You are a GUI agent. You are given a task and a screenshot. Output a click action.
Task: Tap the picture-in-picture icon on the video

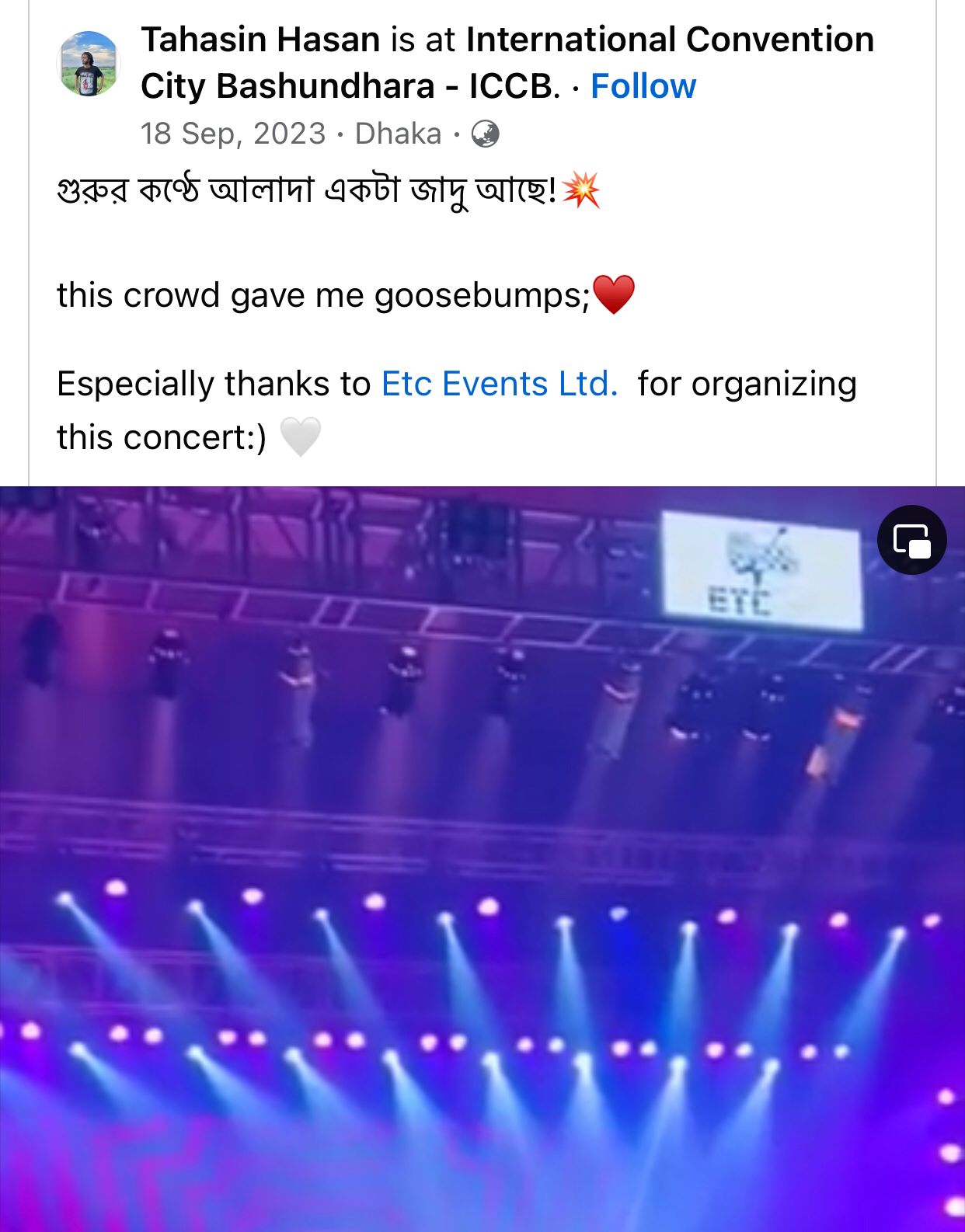[x=911, y=540]
